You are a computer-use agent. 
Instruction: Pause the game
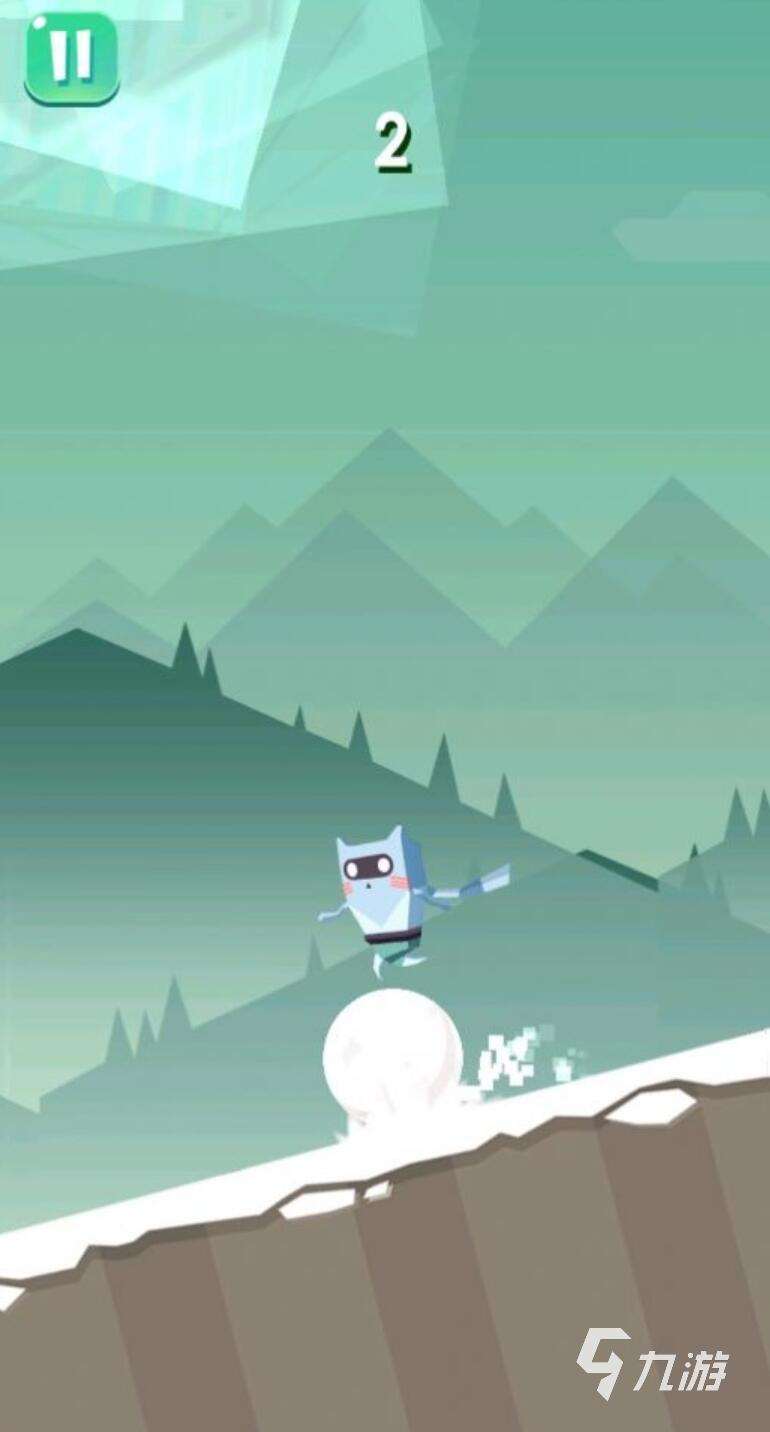click(71, 57)
